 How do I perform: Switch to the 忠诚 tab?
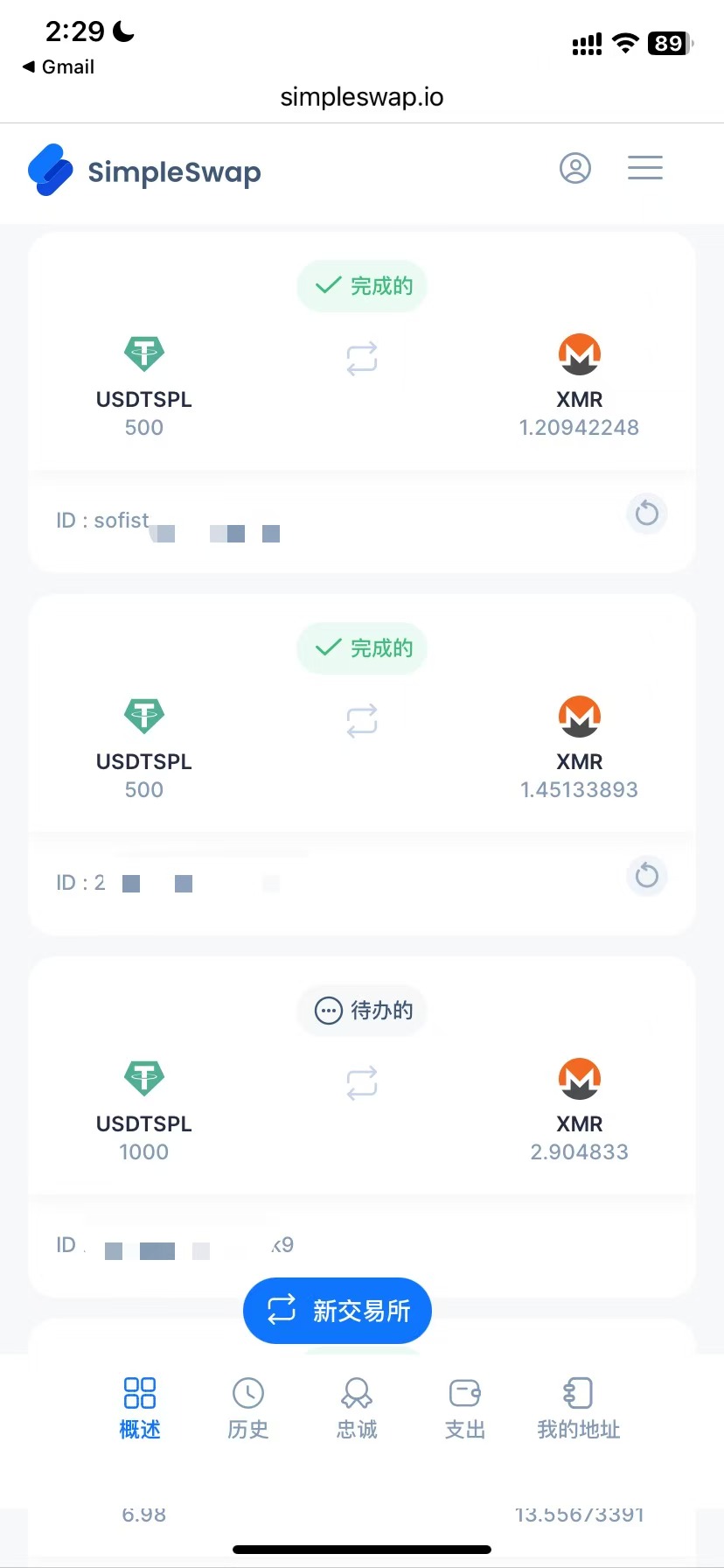[357, 1408]
